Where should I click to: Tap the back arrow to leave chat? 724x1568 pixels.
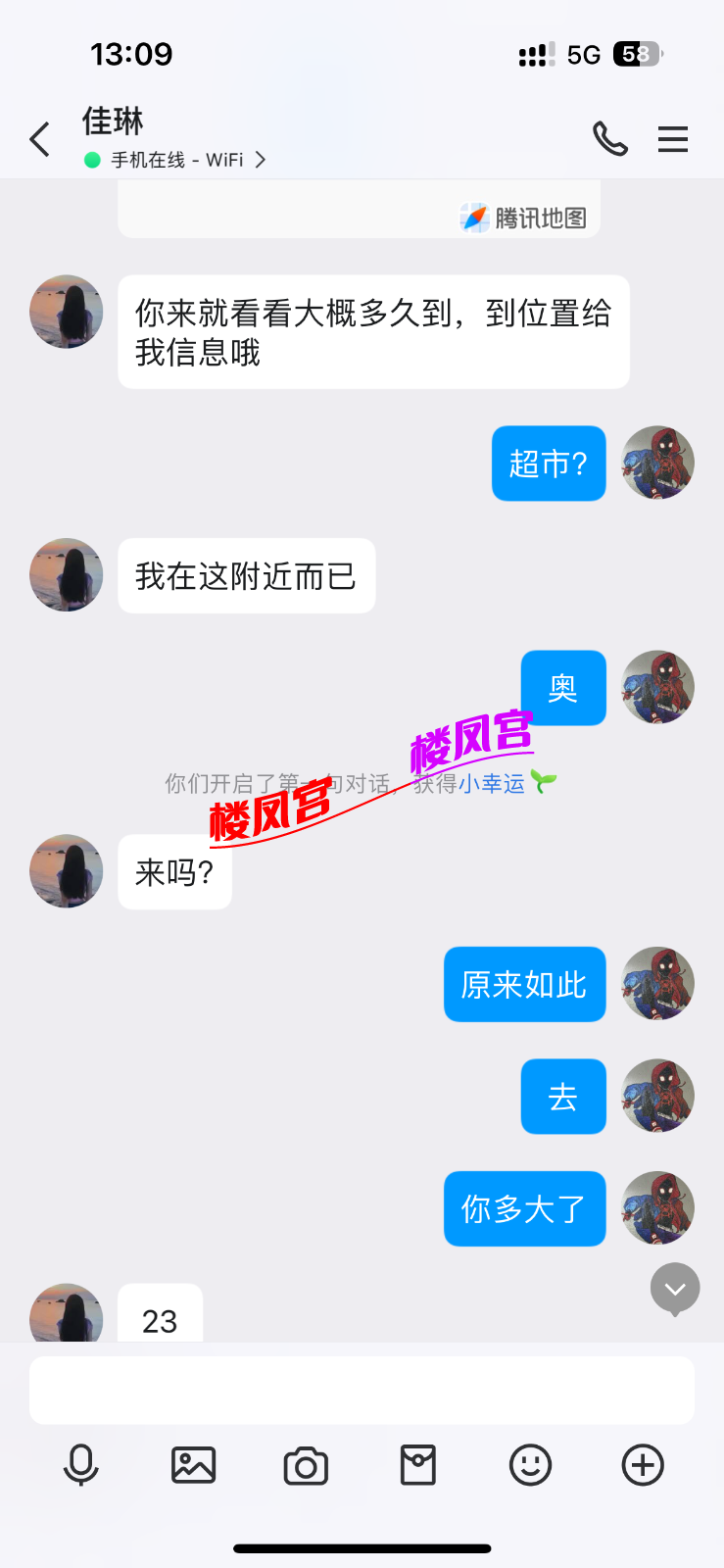(x=39, y=139)
